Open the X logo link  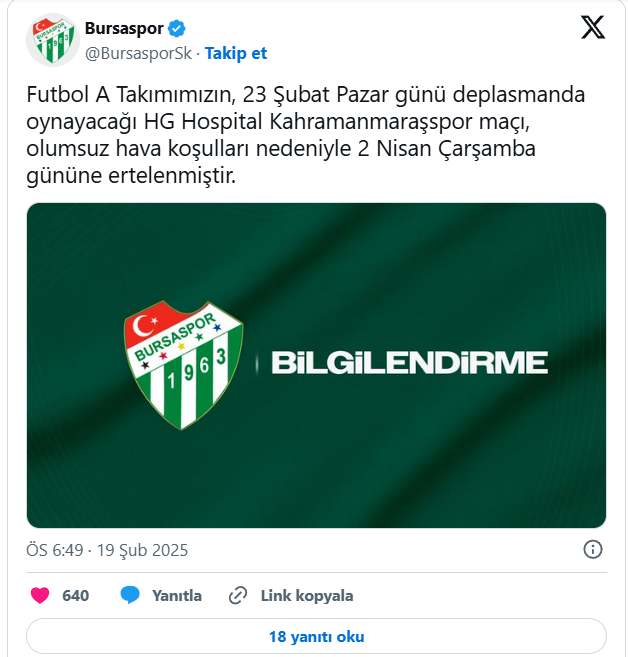(593, 29)
